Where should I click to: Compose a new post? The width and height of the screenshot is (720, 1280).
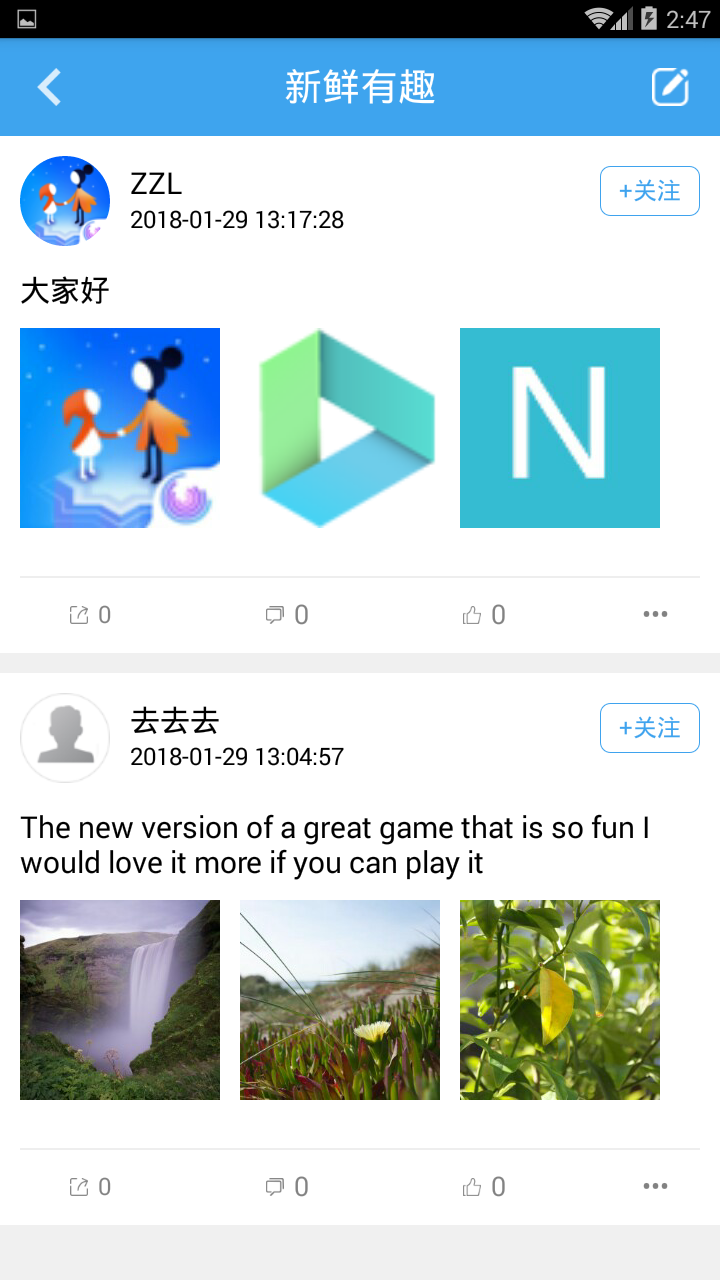pyautogui.click(x=670, y=87)
